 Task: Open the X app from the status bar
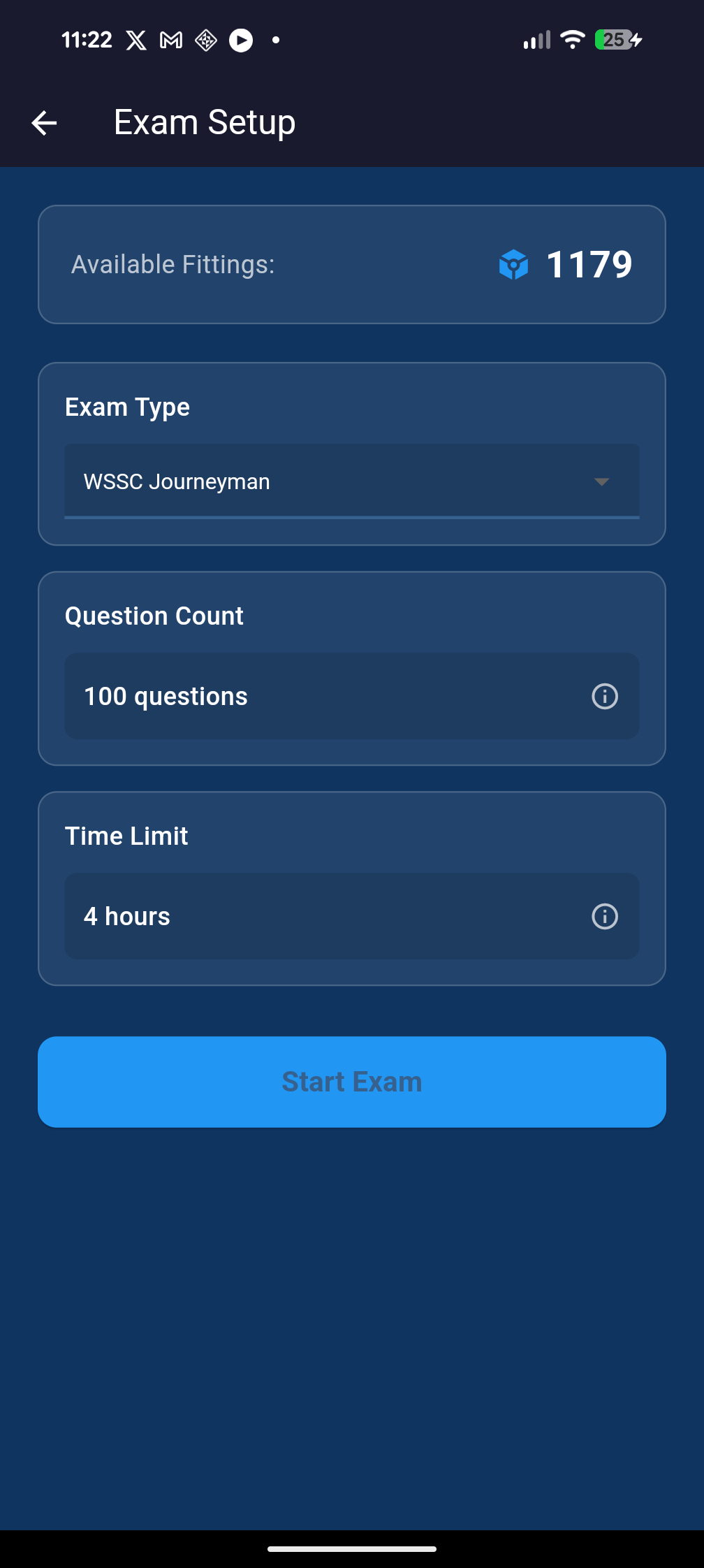(135, 40)
